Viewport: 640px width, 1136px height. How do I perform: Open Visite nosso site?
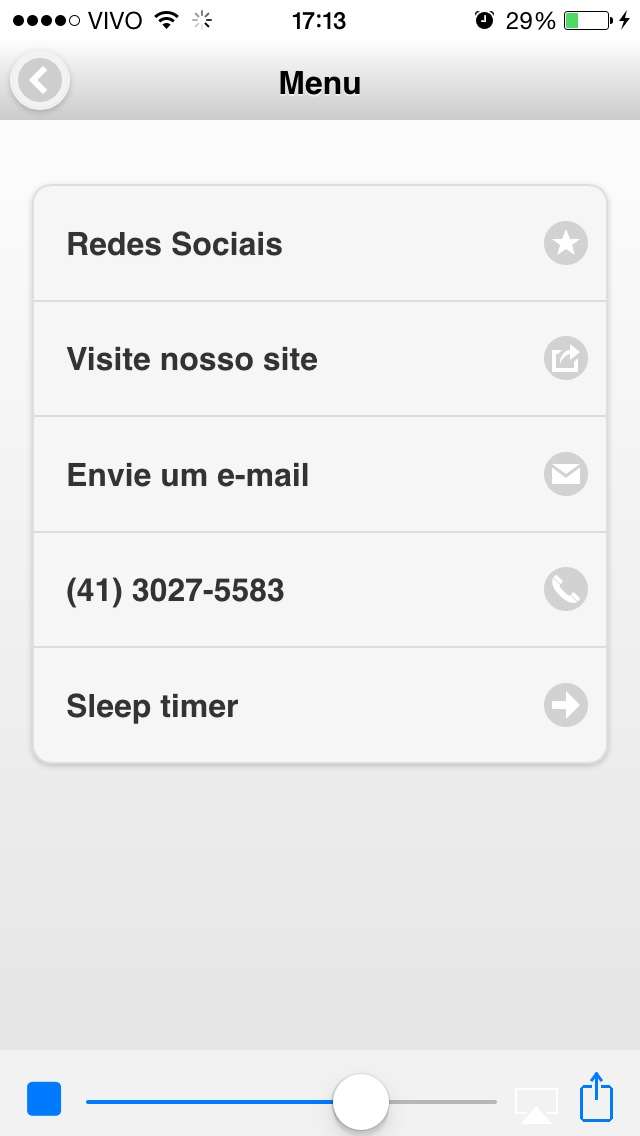320,359
